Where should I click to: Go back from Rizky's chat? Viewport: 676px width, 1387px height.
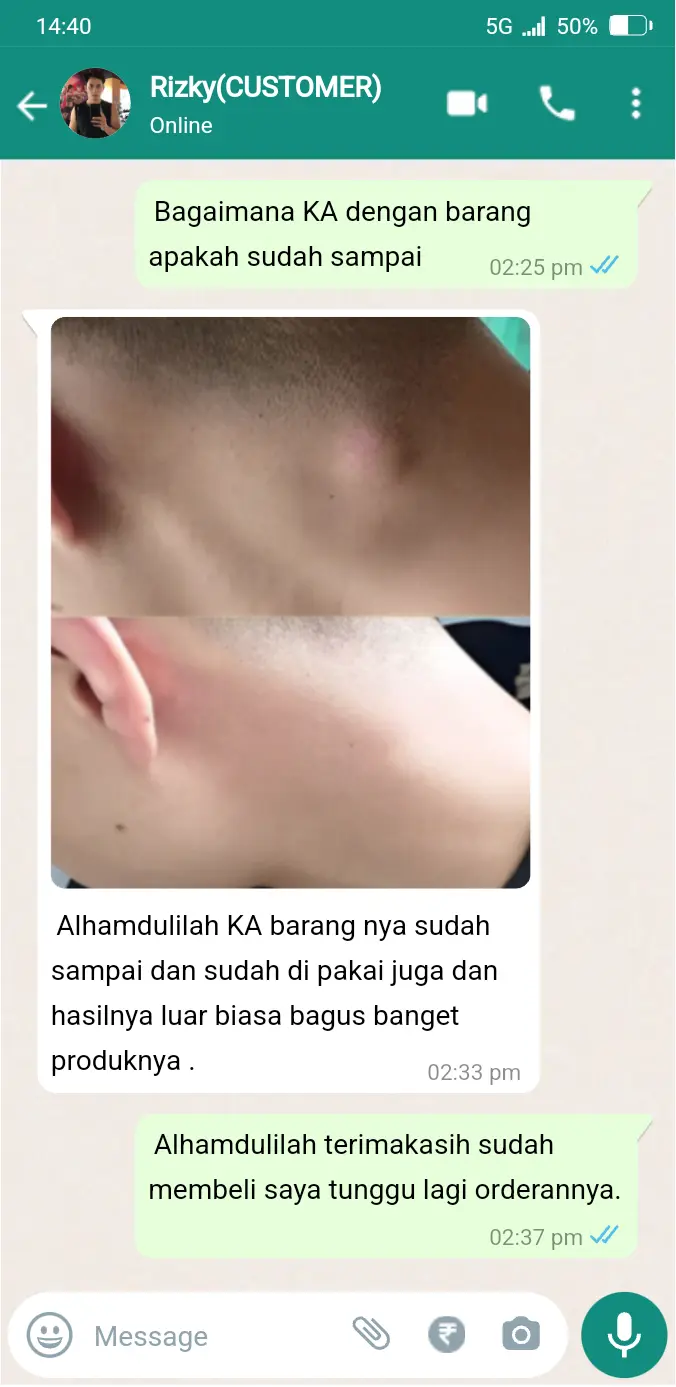point(32,105)
